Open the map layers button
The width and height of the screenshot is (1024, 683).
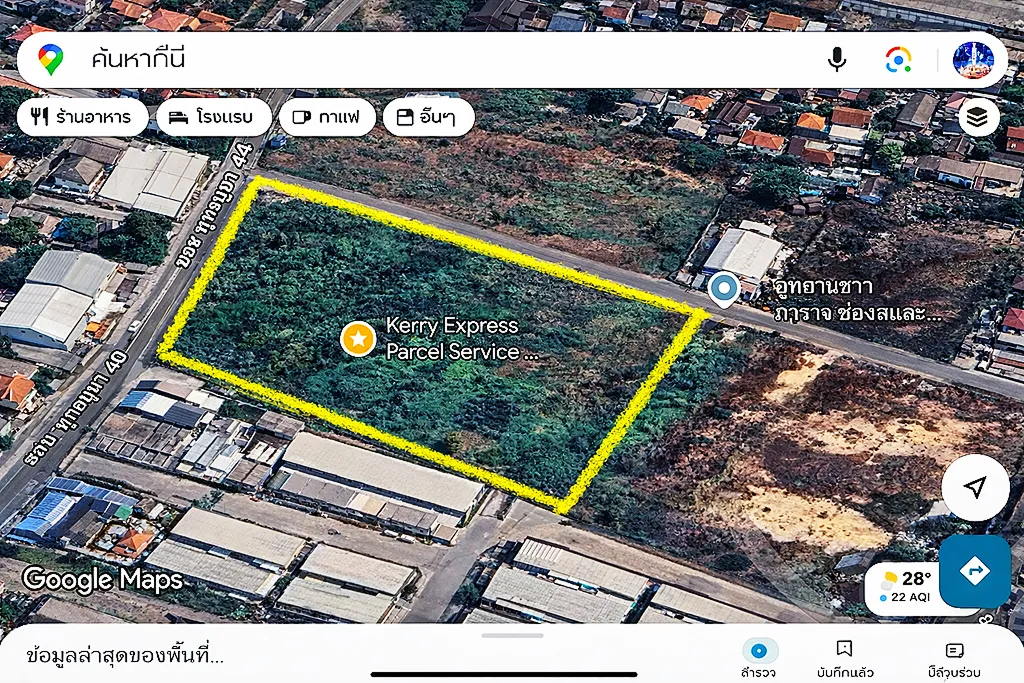pos(978,118)
